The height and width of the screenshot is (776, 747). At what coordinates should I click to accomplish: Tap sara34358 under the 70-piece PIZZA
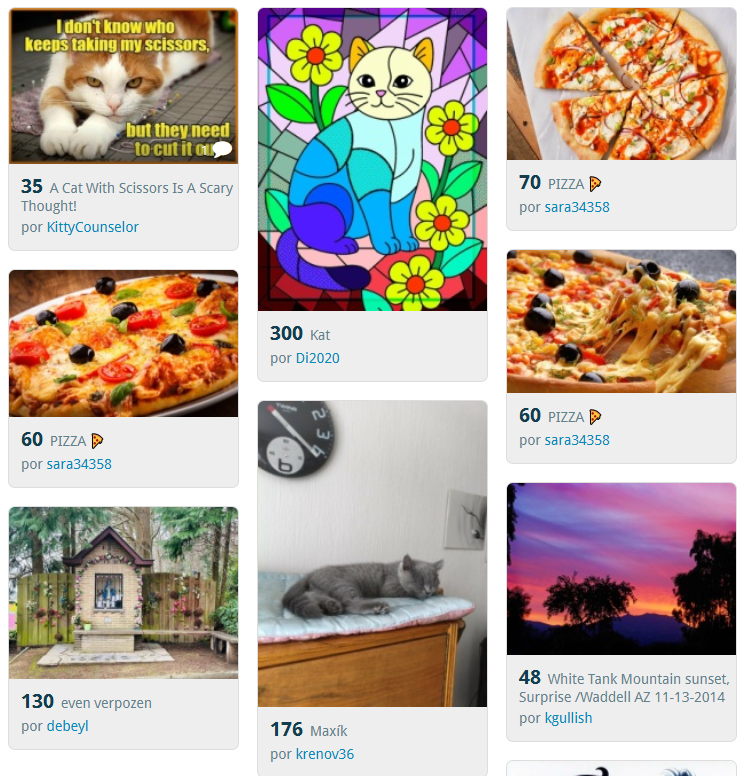pyautogui.click(x=577, y=207)
